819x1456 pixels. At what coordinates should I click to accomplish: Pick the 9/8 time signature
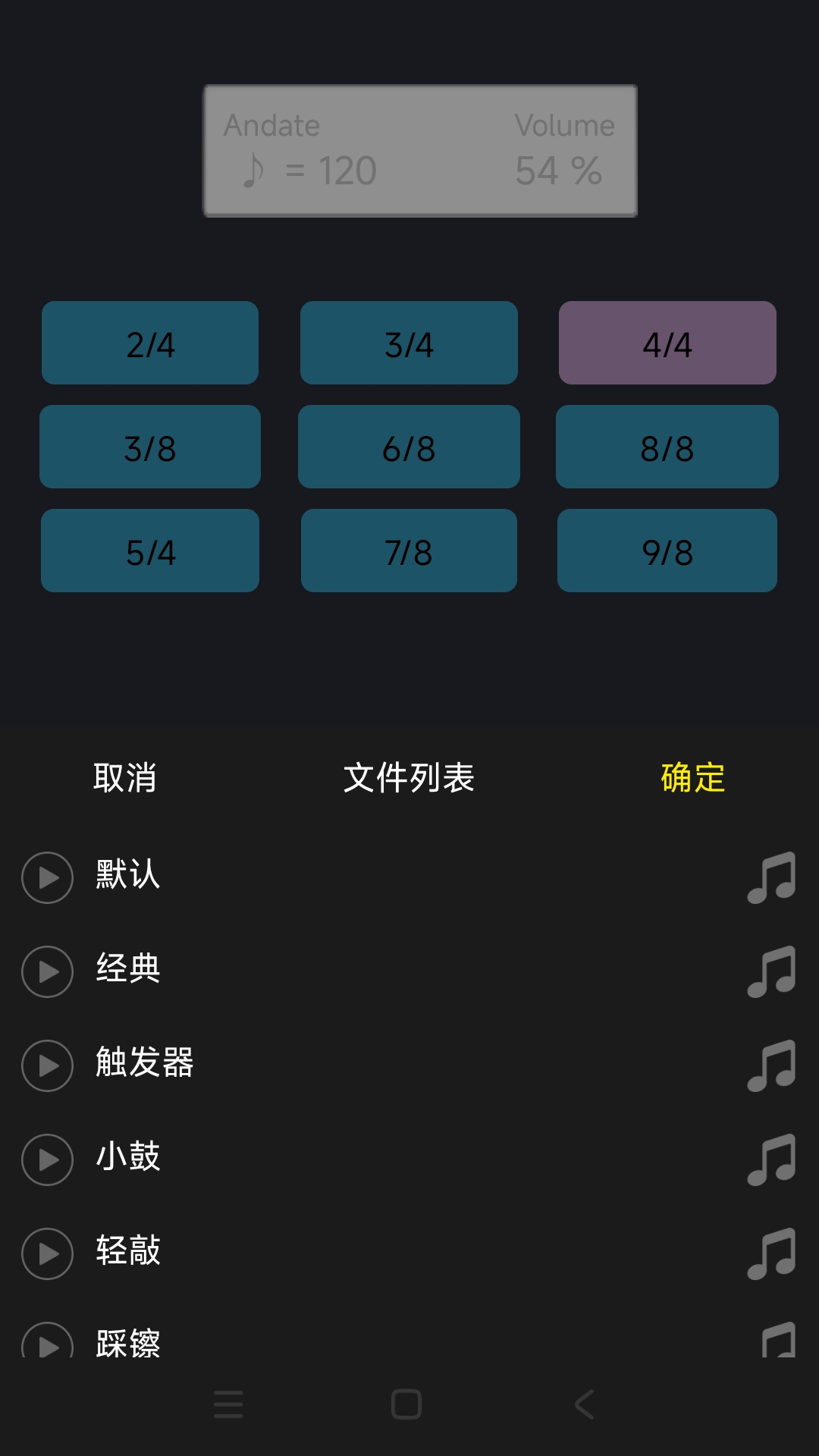click(667, 551)
